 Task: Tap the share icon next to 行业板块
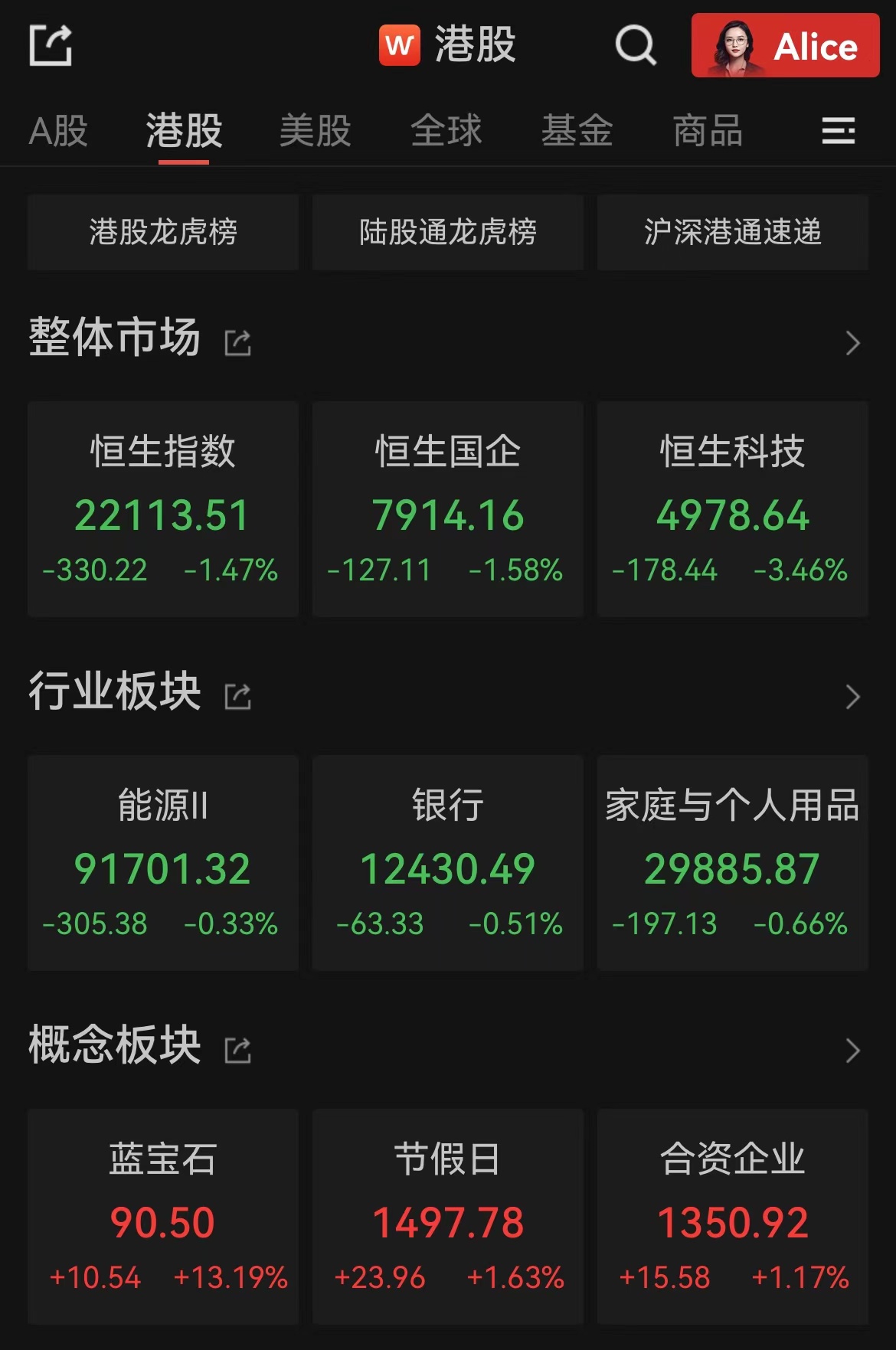coord(238,696)
